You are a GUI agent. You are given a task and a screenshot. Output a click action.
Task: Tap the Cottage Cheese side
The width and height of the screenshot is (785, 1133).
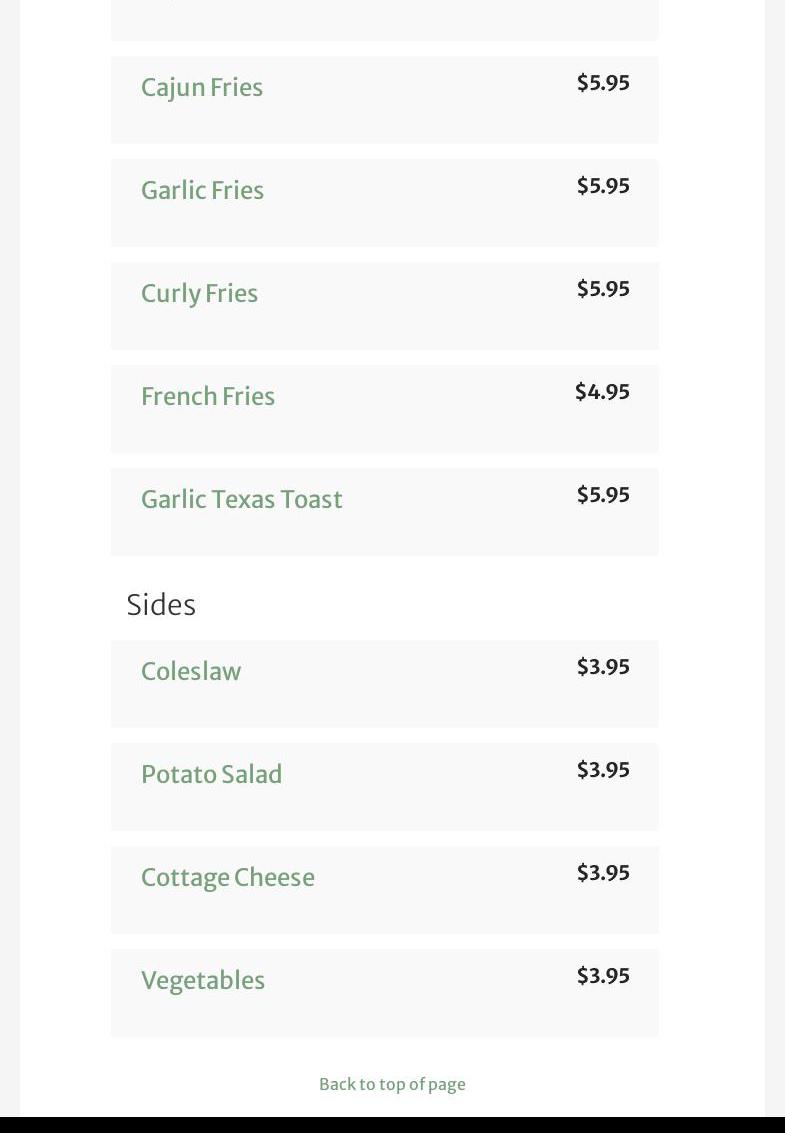tap(228, 878)
